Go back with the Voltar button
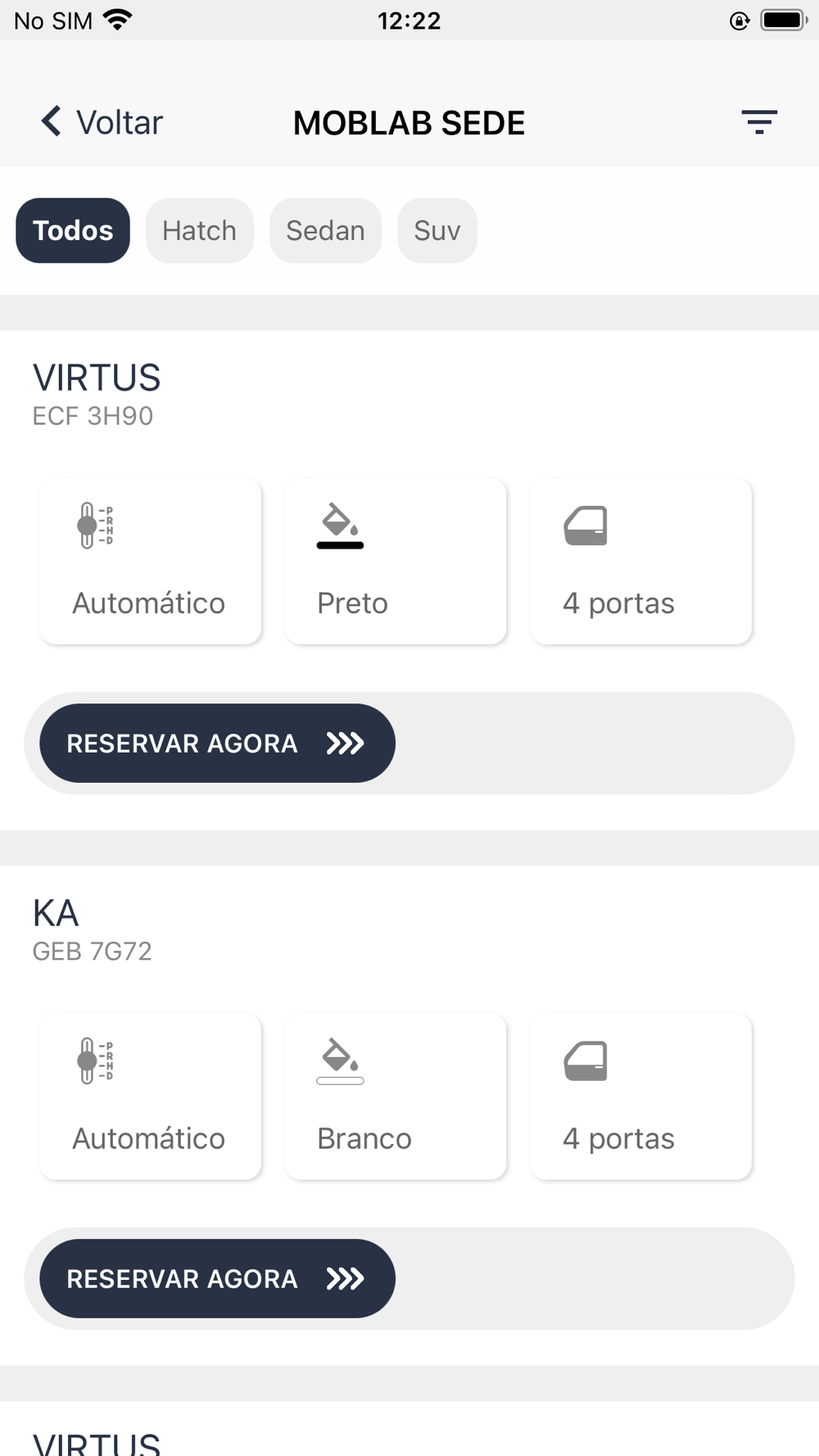This screenshot has width=819, height=1456. point(102,123)
